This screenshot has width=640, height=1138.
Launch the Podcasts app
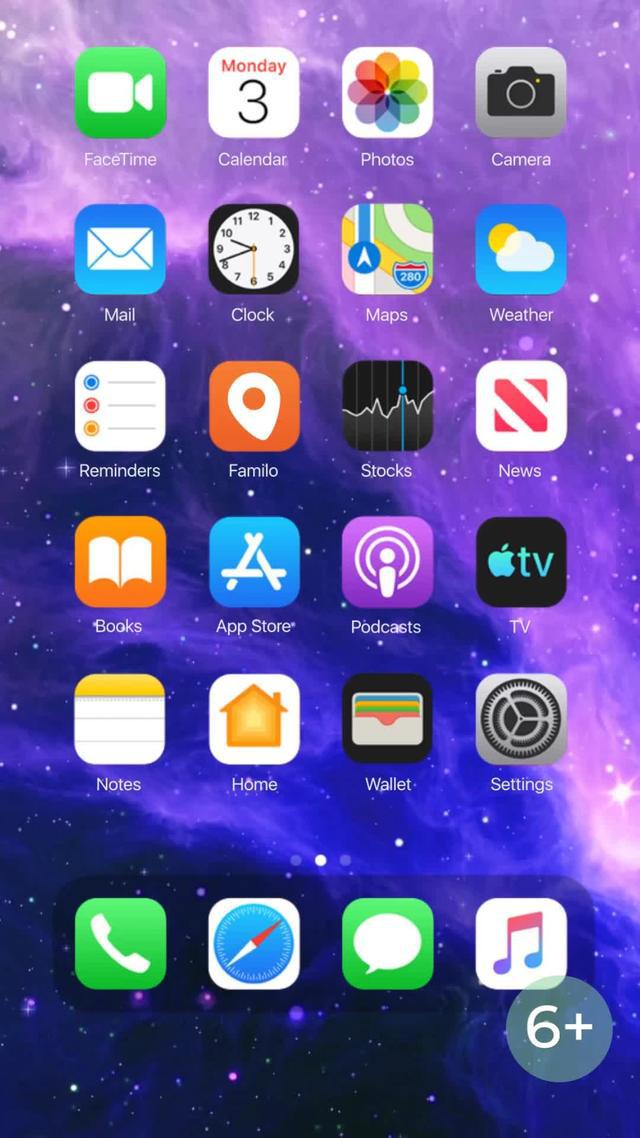point(387,562)
